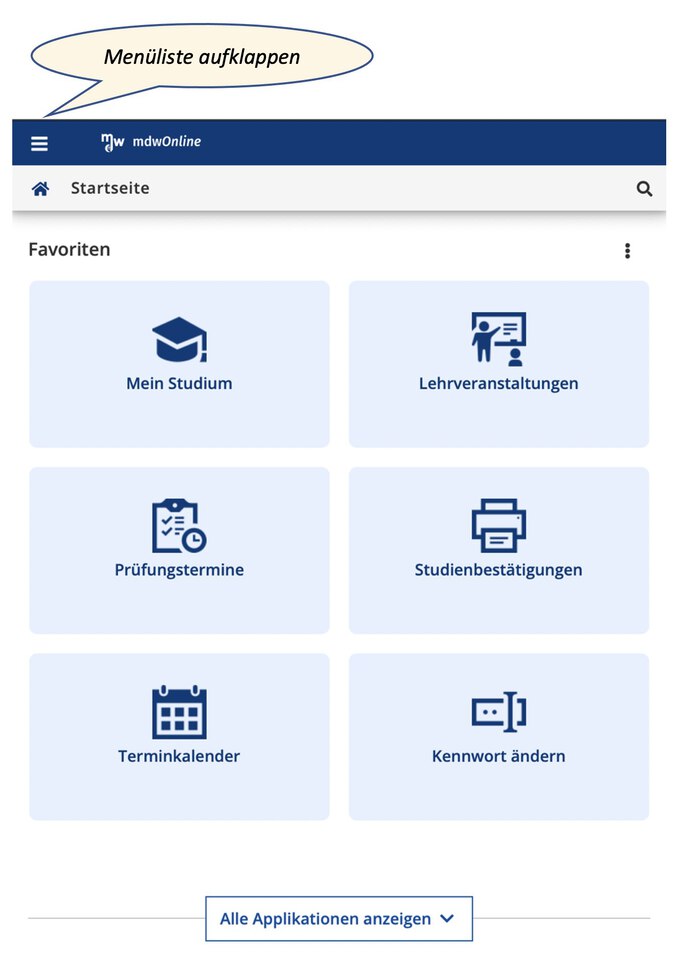Open the search magnifier
The height and width of the screenshot is (960, 680).
pyautogui.click(x=644, y=188)
